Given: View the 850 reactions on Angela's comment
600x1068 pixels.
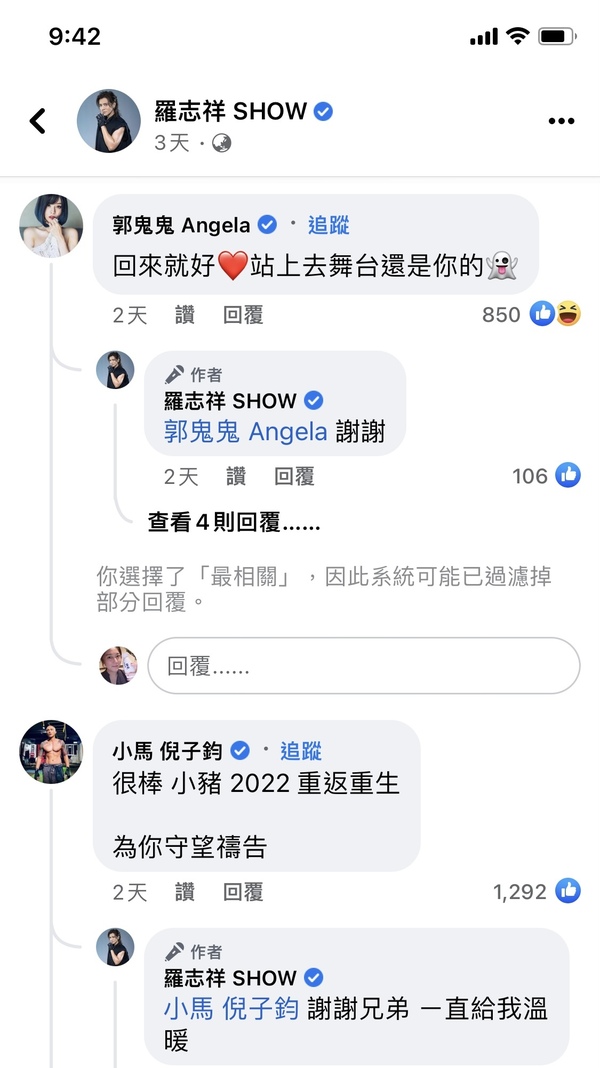Looking at the screenshot, I should tap(530, 315).
